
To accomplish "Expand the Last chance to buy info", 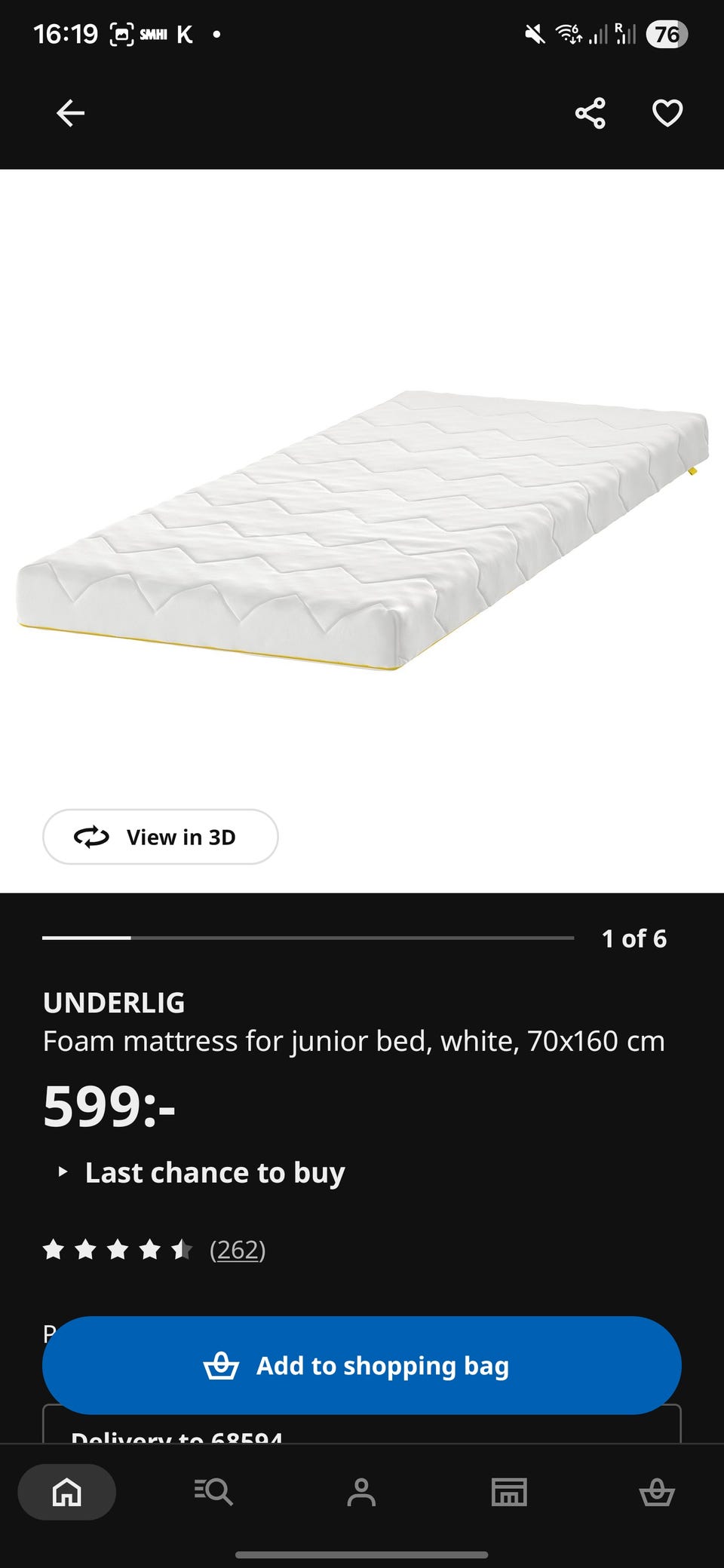I will pyautogui.click(x=201, y=1172).
